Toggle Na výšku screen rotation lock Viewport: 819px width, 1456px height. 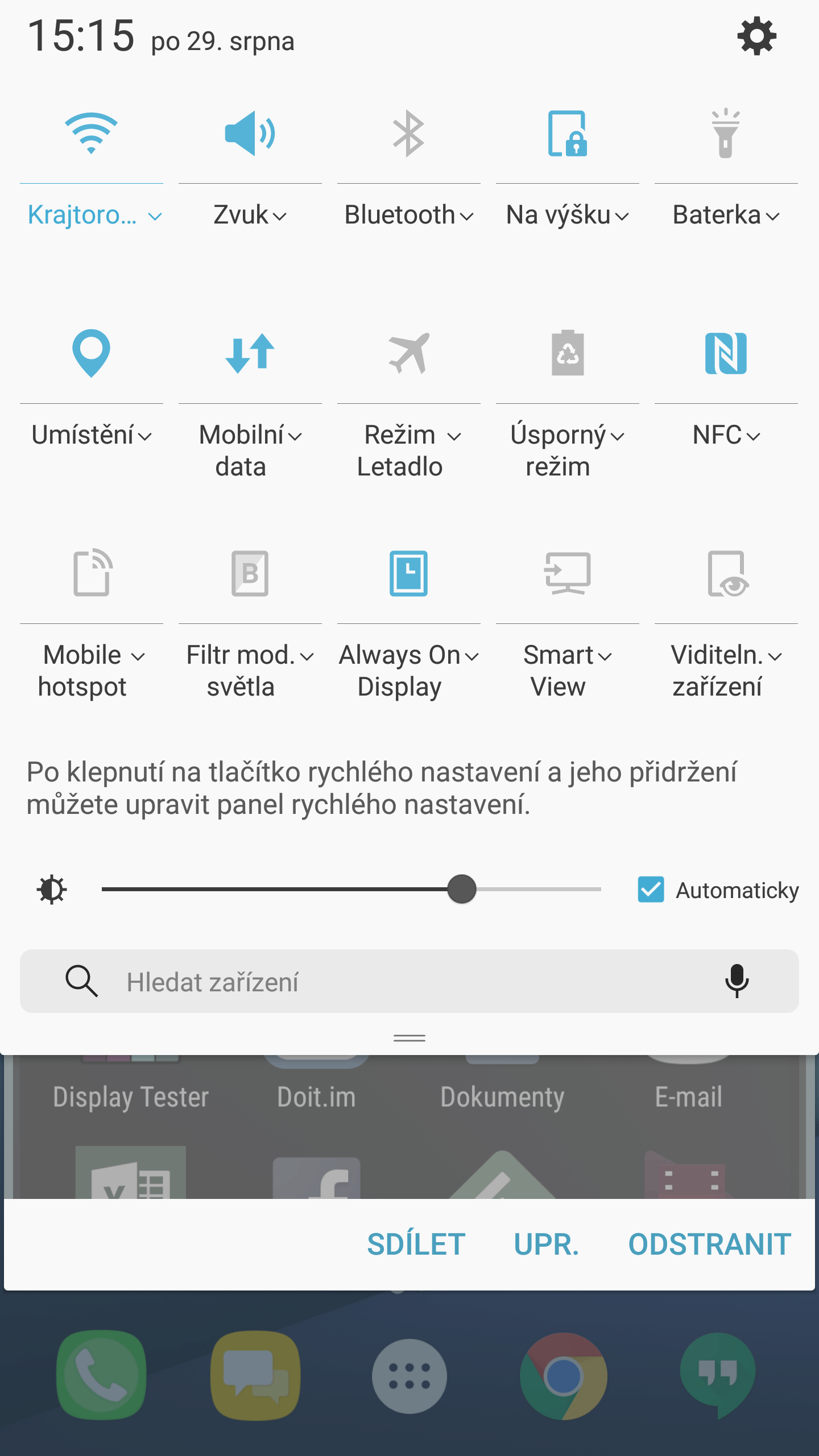pyautogui.click(x=567, y=133)
